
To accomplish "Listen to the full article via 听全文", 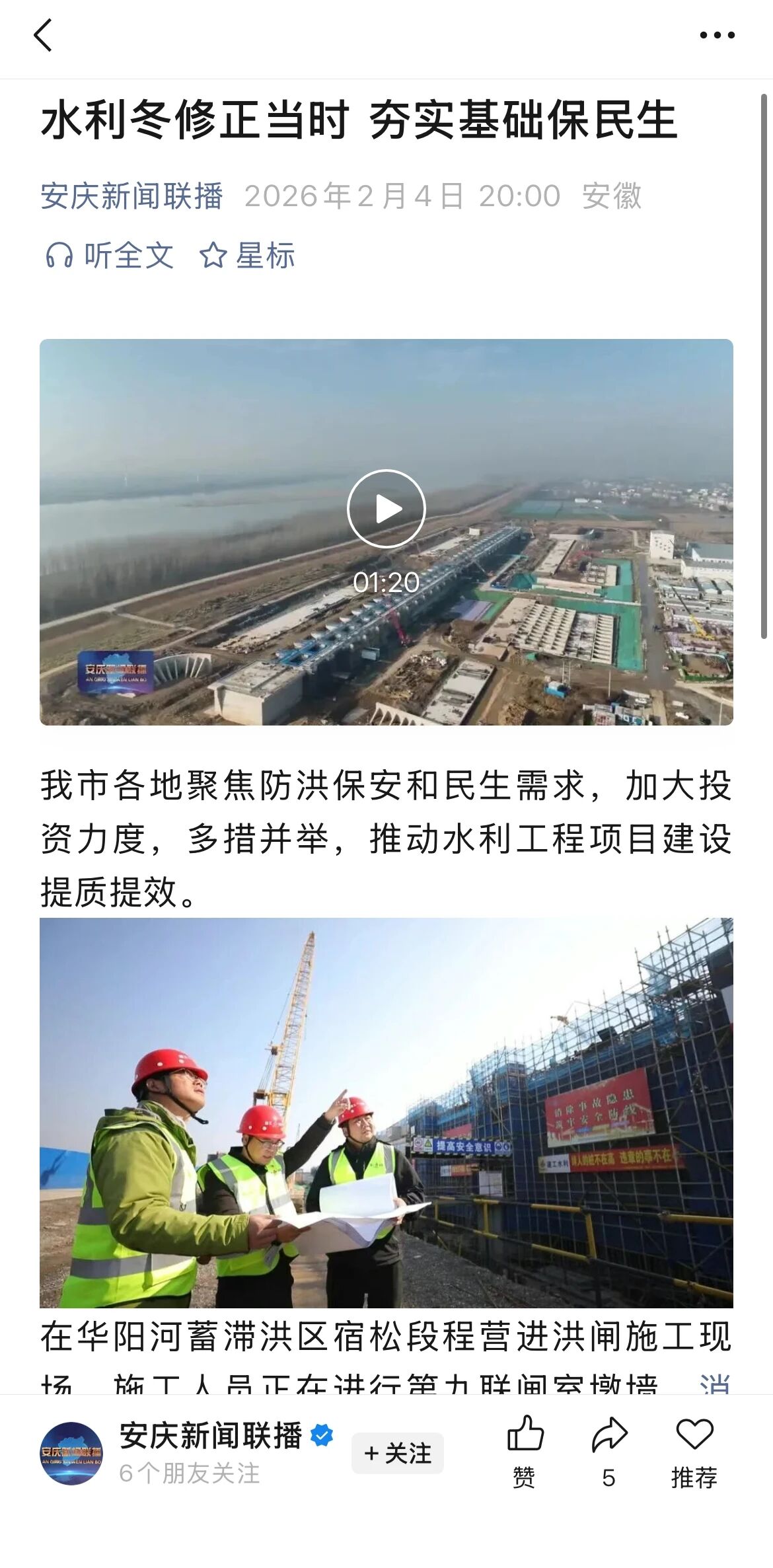I will [x=110, y=256].
